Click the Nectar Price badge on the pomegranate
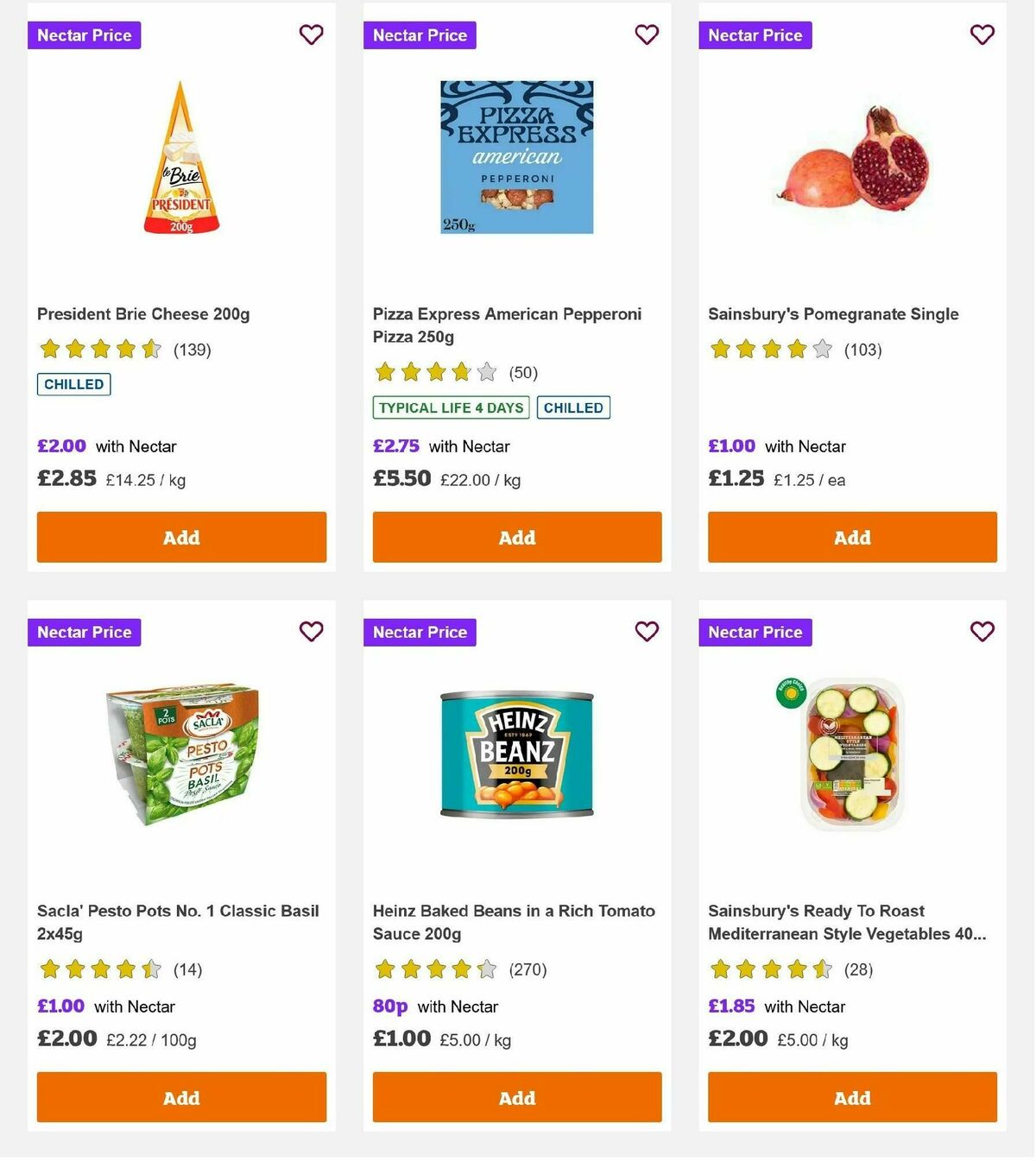The image size is (1036, 1161). (755, 35)
